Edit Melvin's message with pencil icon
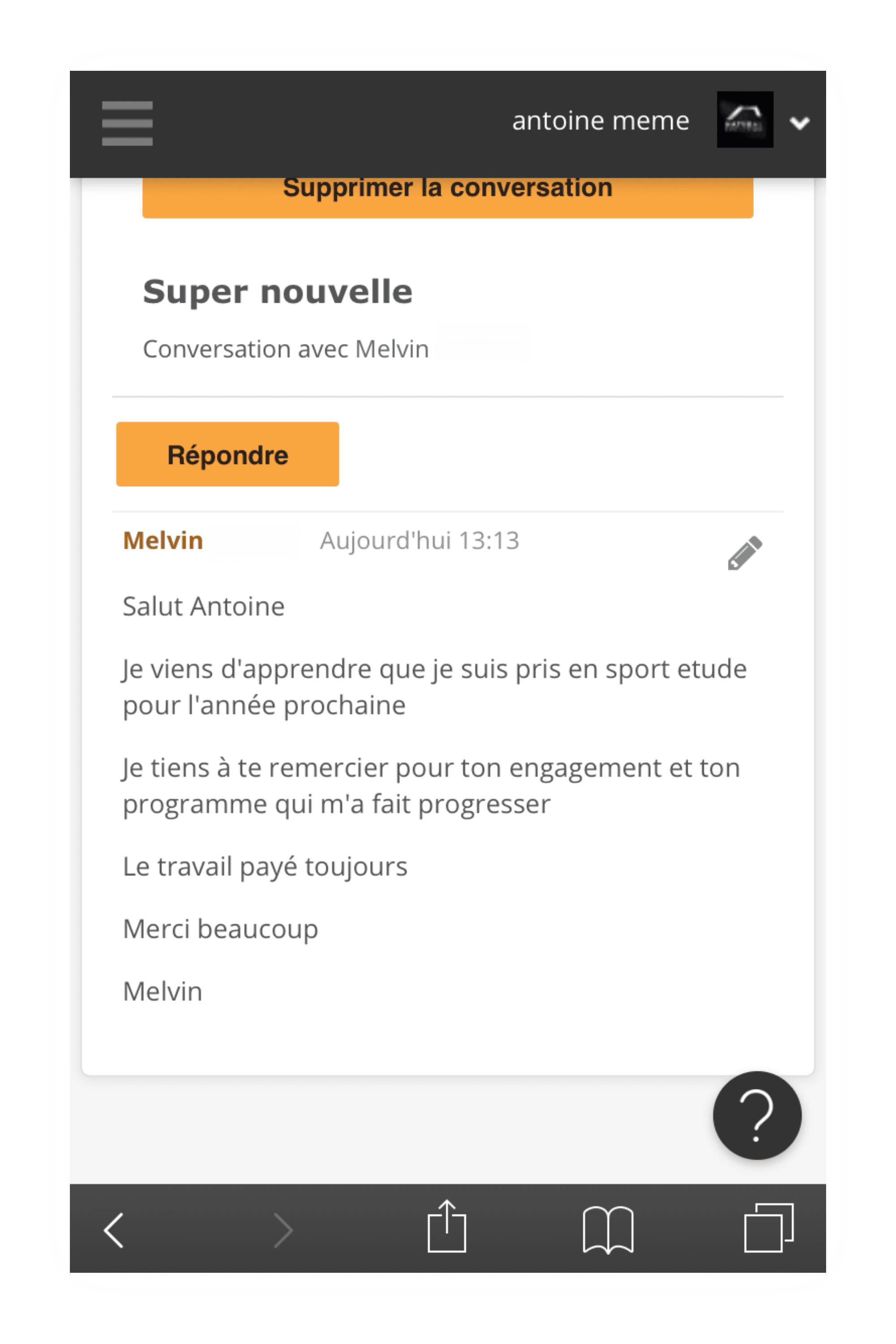The height and width of the screenshot is (1344, 896). tap(745, 552)
